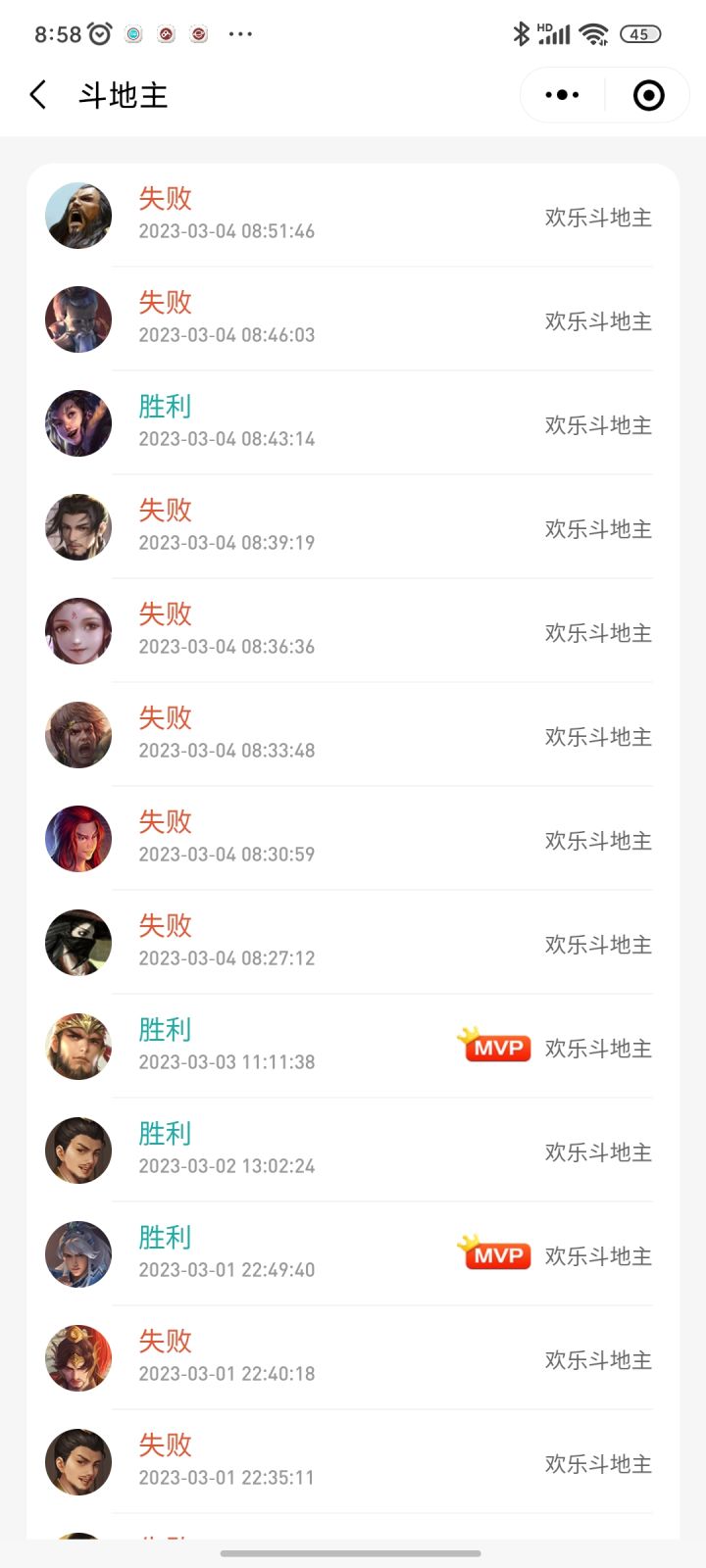The width and height of the screenshot is (706, 1568).
Task: Close the mini program with the circle button
Action: point(648,95)
